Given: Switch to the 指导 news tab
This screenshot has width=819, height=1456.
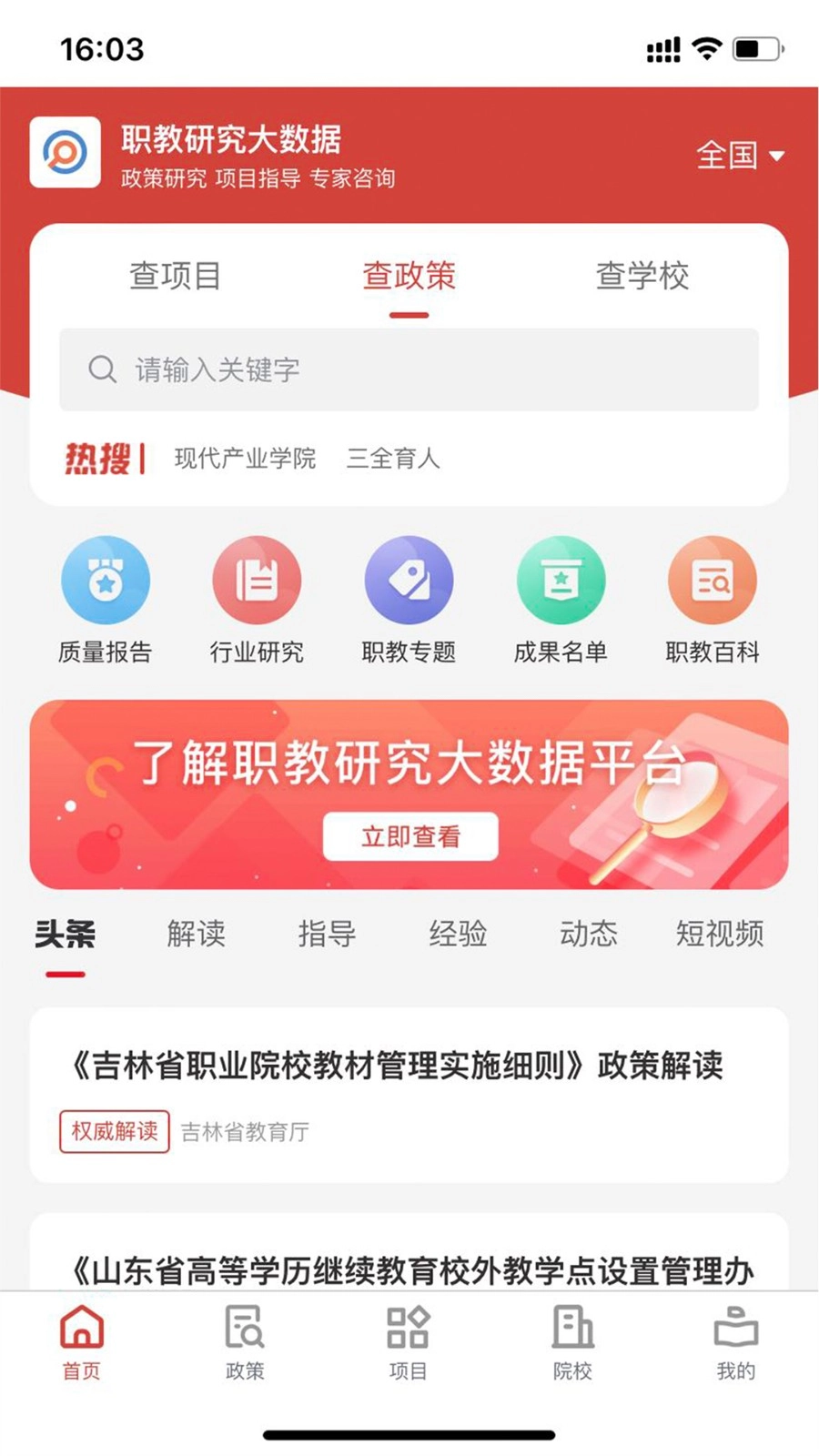Looking at the screenshot, I should pos(327,934).
